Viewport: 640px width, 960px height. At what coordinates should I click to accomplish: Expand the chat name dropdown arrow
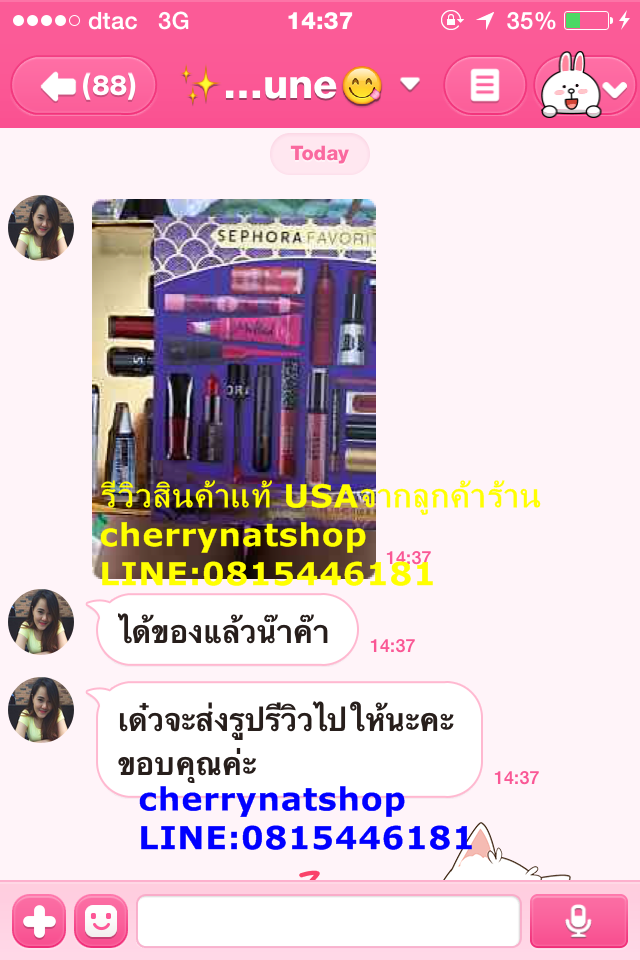410,84
